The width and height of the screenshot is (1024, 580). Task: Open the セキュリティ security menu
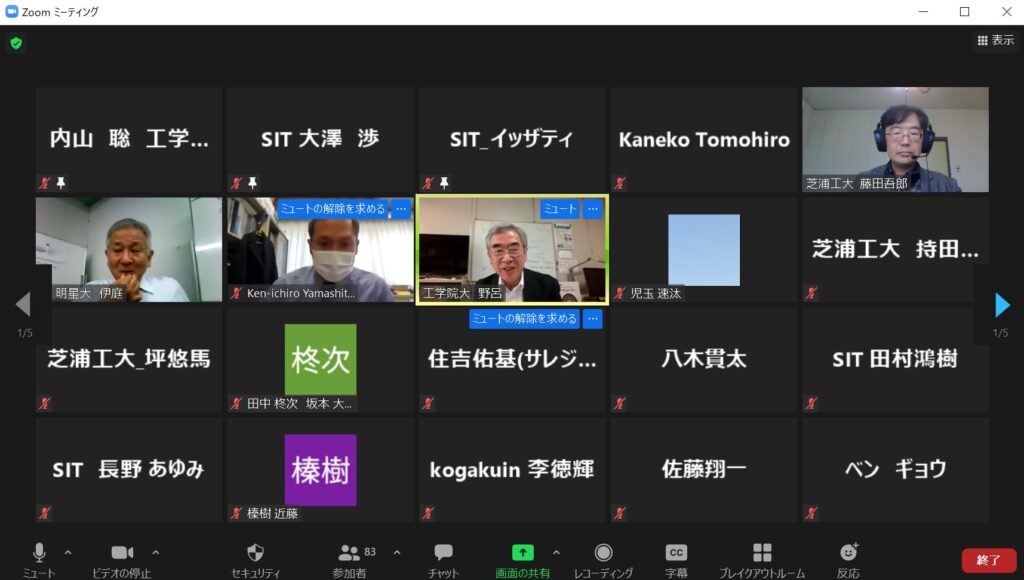click(255, 558)
